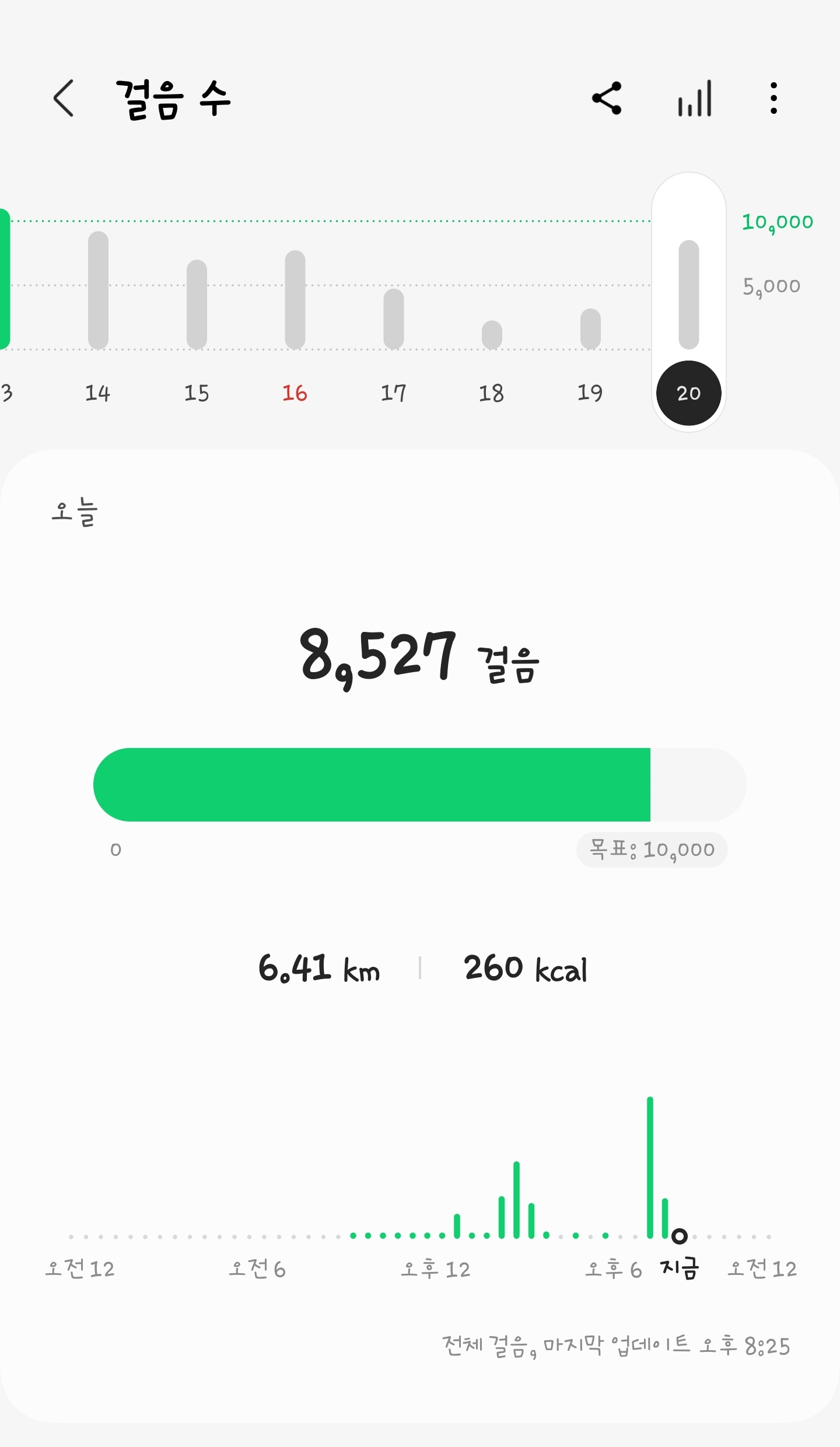Tap the 목표: 10,000 goal chip

(x=652, y=850)
